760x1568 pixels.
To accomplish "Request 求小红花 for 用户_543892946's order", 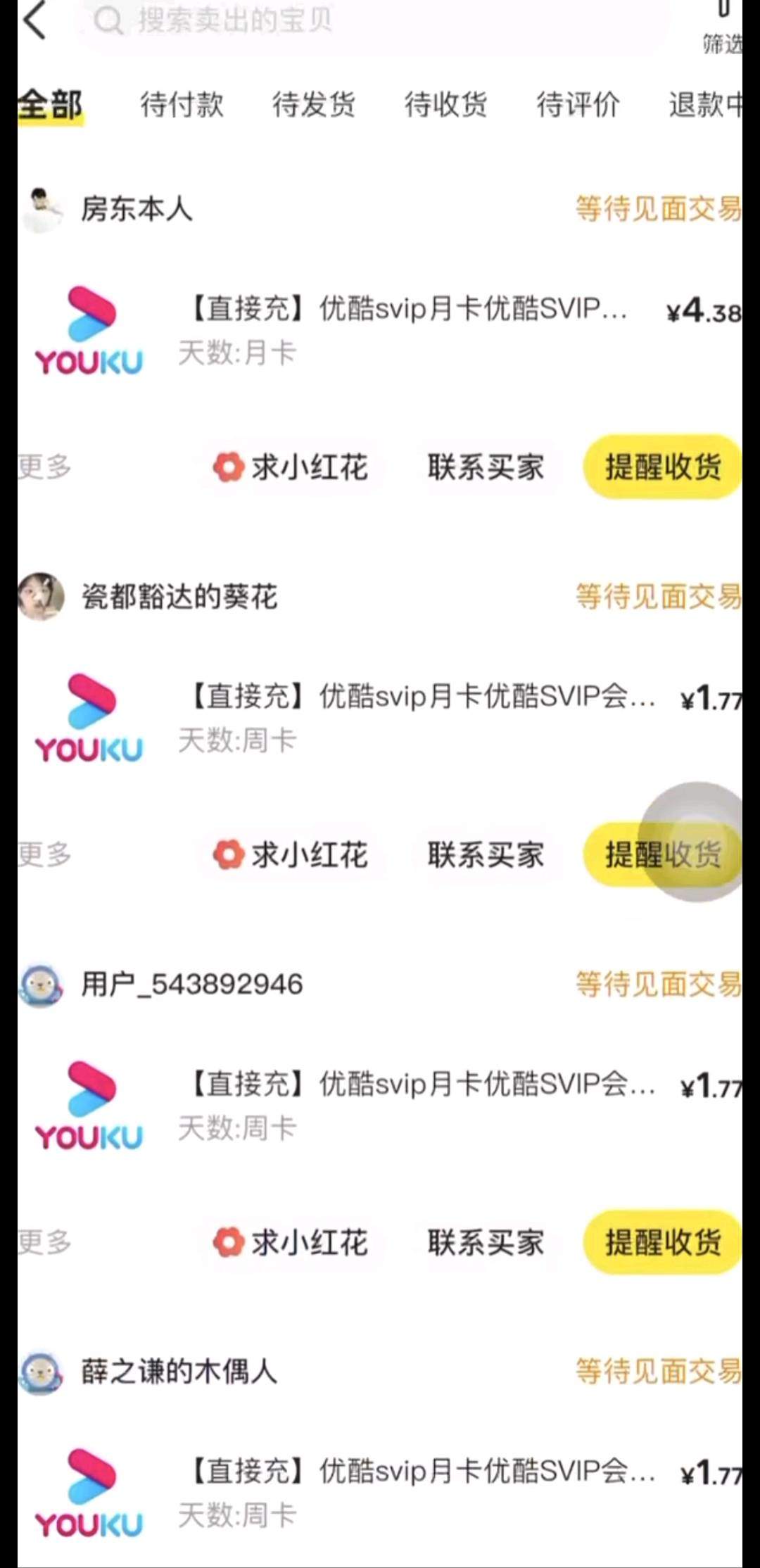I will tap(291, 1242).
